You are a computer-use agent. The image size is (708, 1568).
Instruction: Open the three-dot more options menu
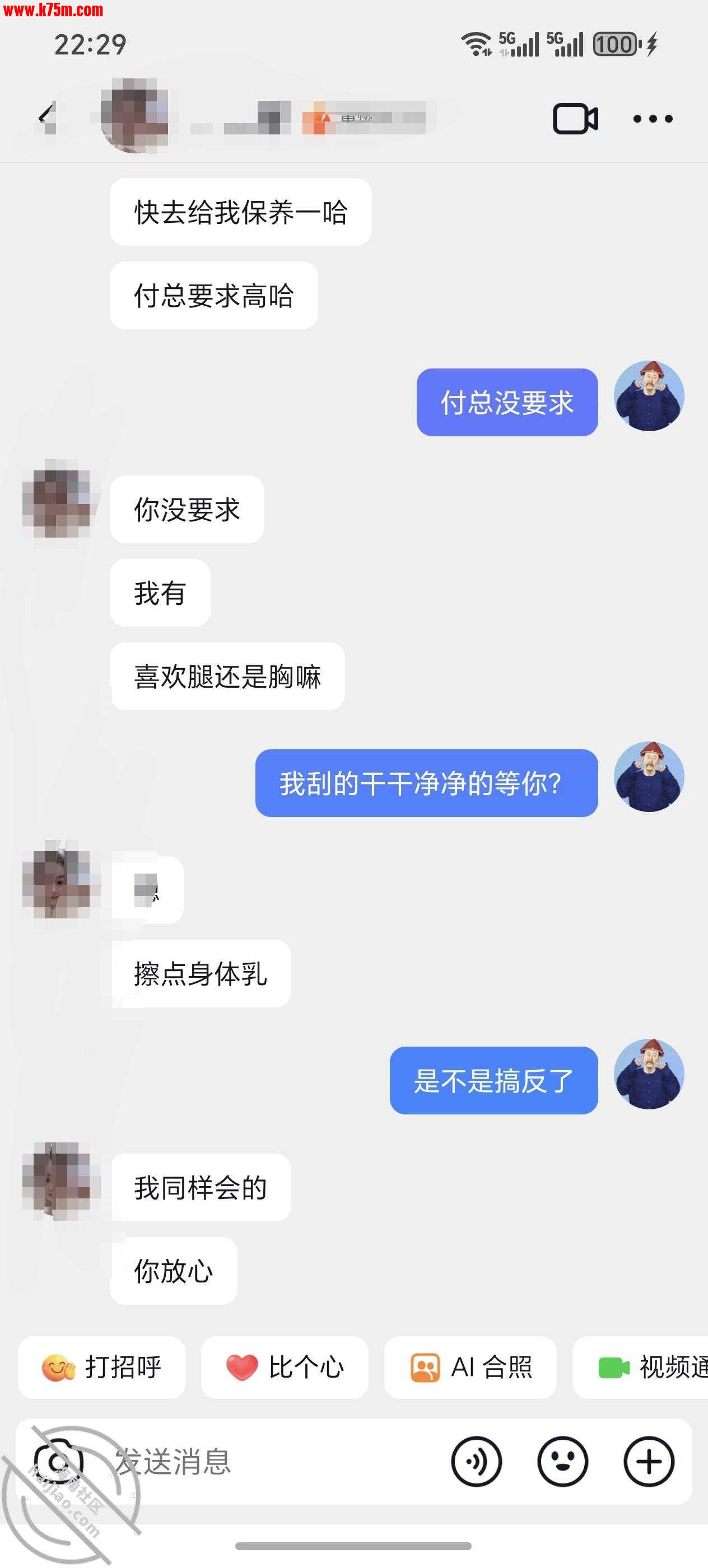click(653, 119)
